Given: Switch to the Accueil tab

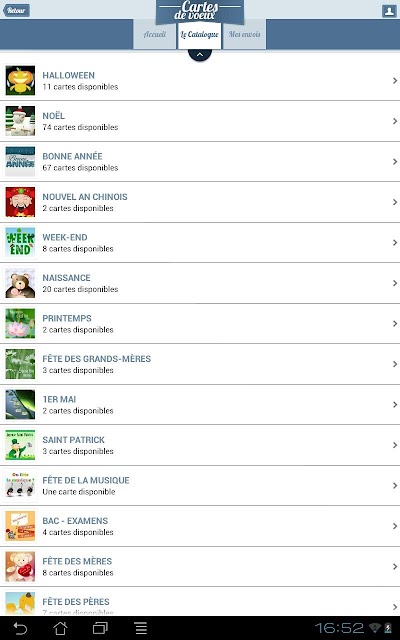Looking at the screenshot, I should click(155, 35).
